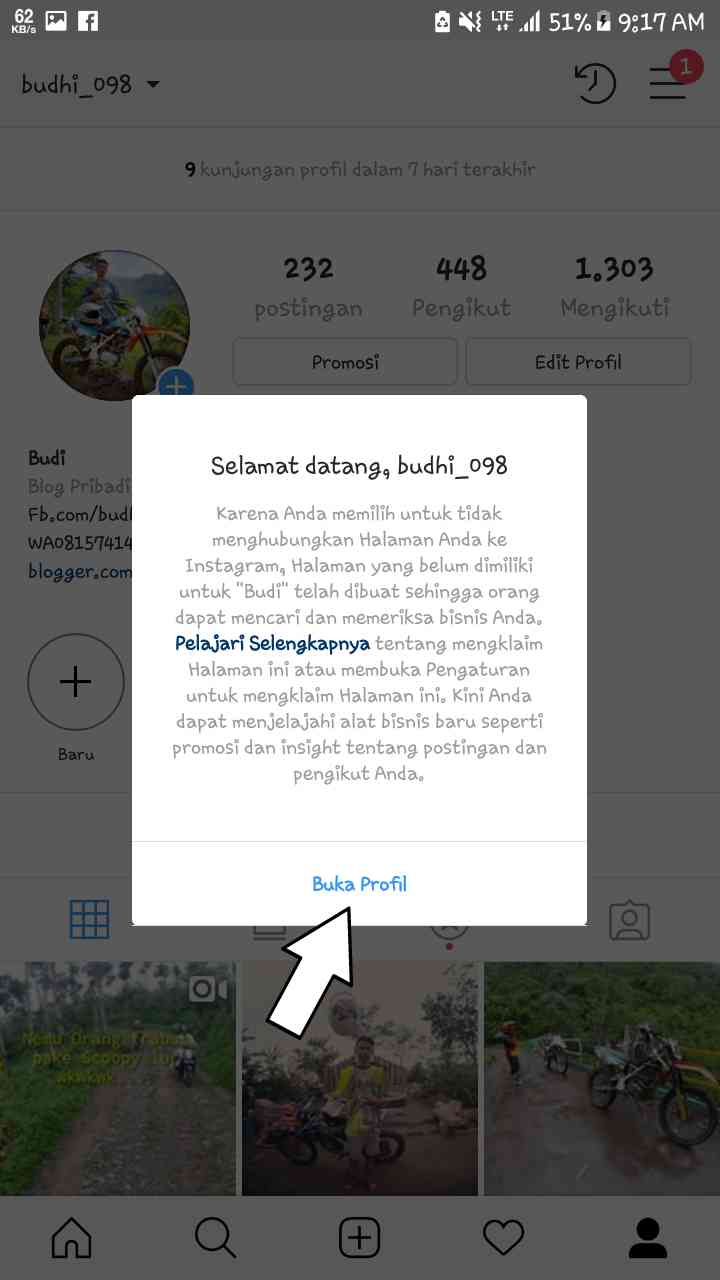Screen dimensions: 720x1280
Task: Tap Buka Profil in the welcome dialog
Action: pyautogui.click(x=359, y=884)
